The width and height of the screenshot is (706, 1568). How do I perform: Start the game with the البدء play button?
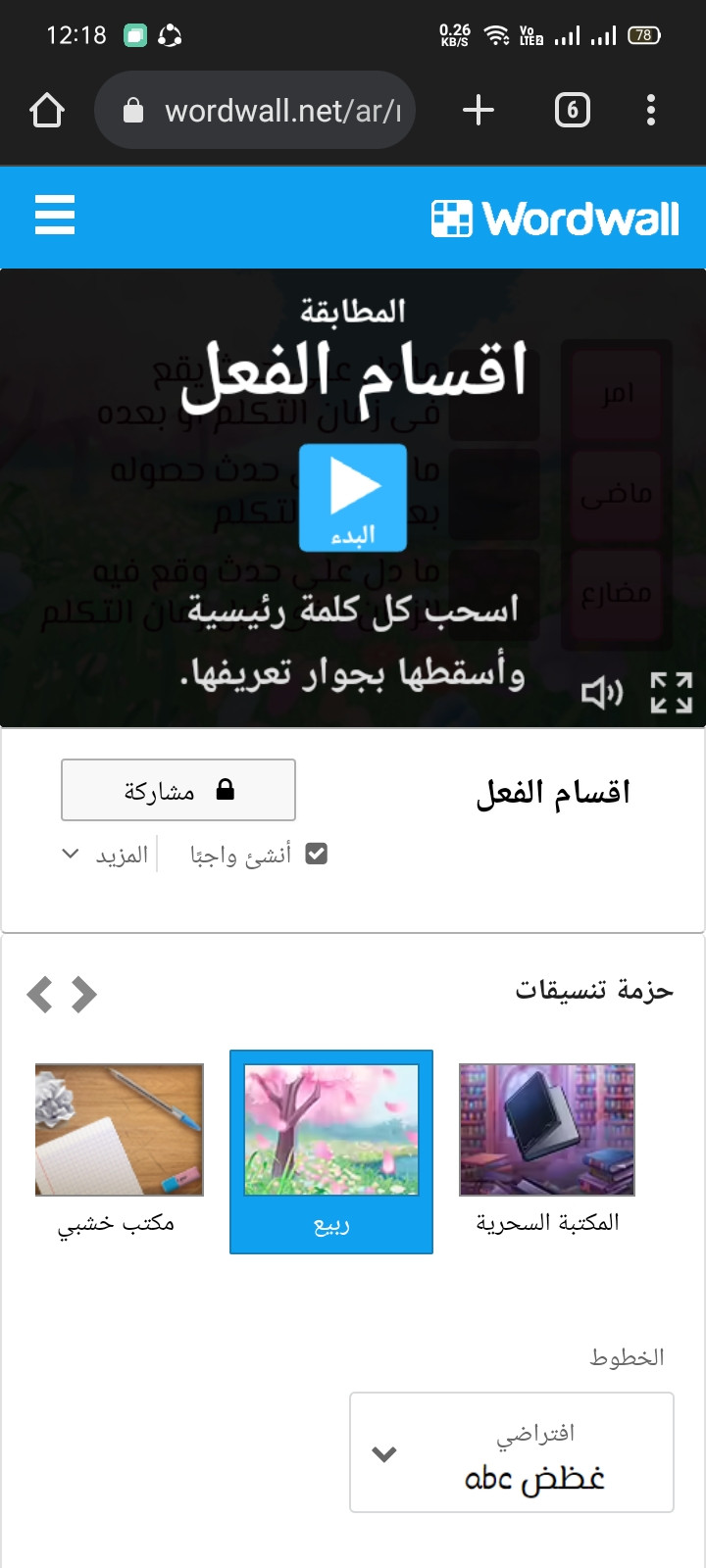coord(353,497)
